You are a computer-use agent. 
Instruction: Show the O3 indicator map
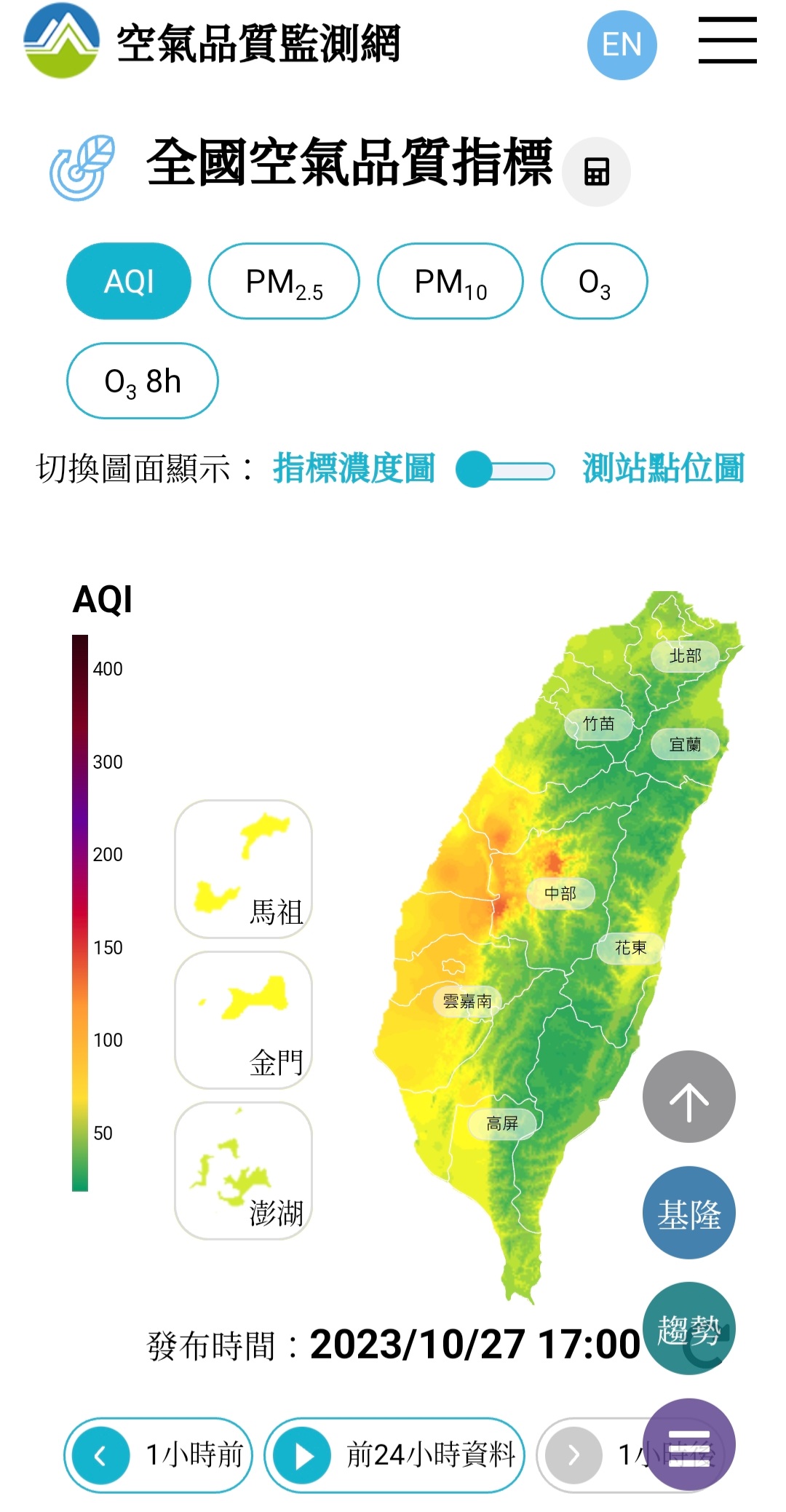(x=594, y=281)
